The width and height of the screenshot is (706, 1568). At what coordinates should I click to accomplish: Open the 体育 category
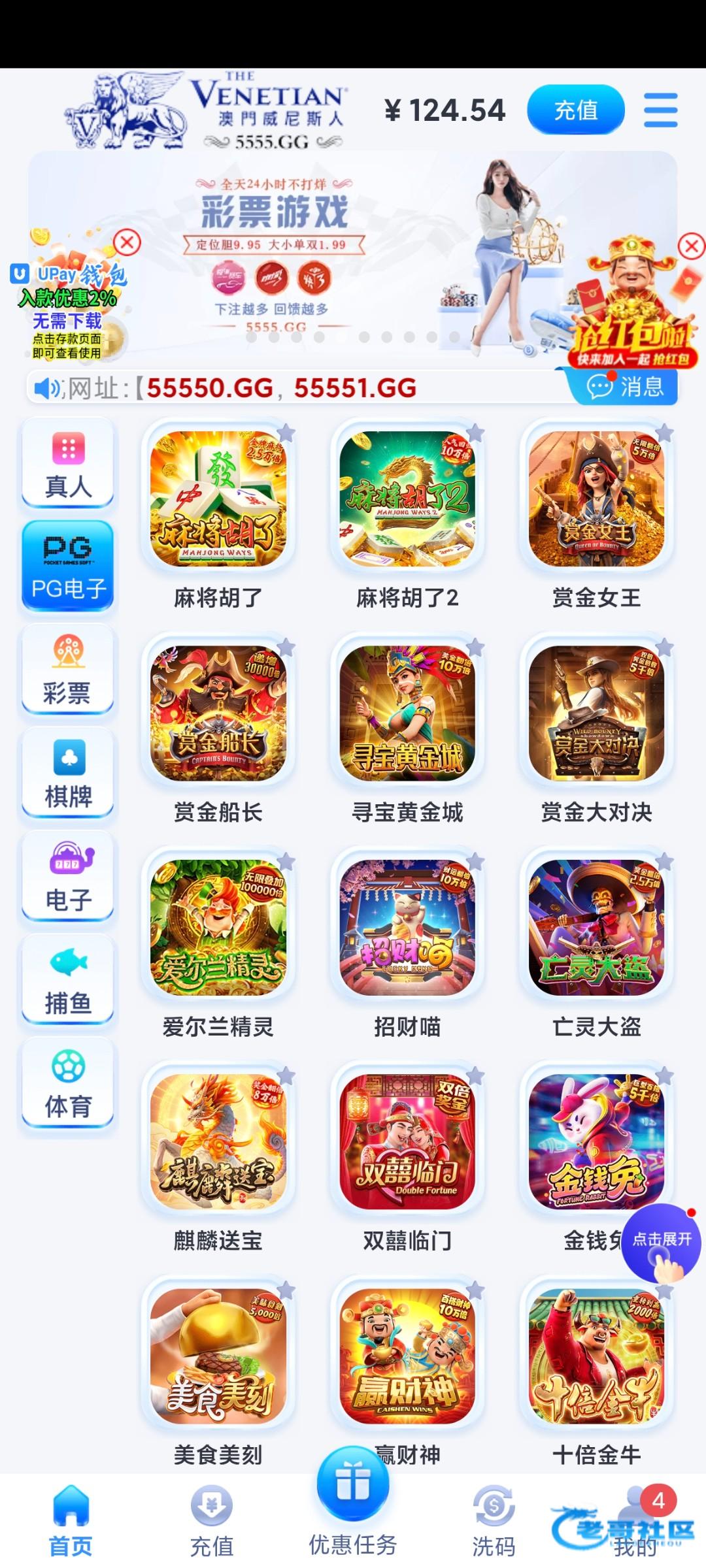(68, 1083)
